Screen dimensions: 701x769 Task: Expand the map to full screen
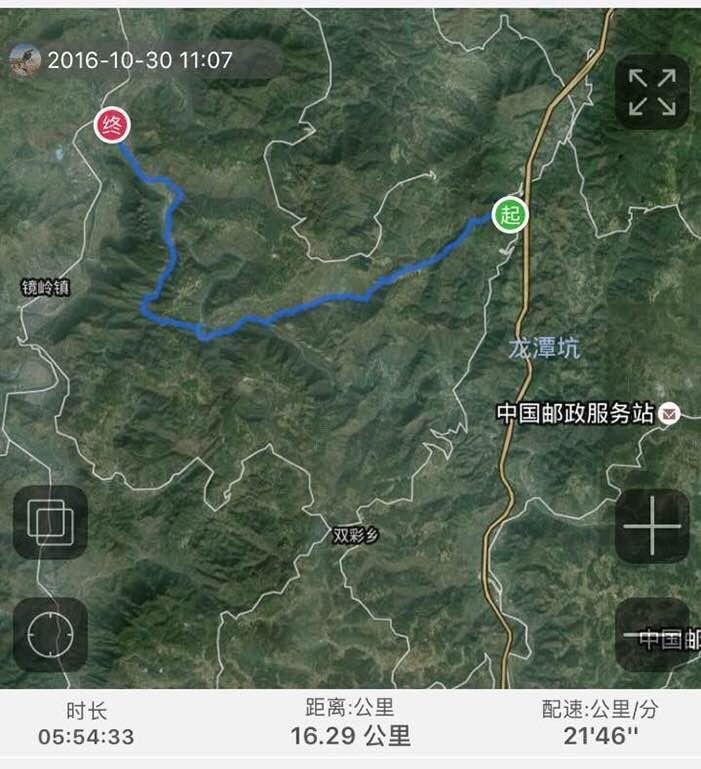pyautogui.click(x=652, y=91)
